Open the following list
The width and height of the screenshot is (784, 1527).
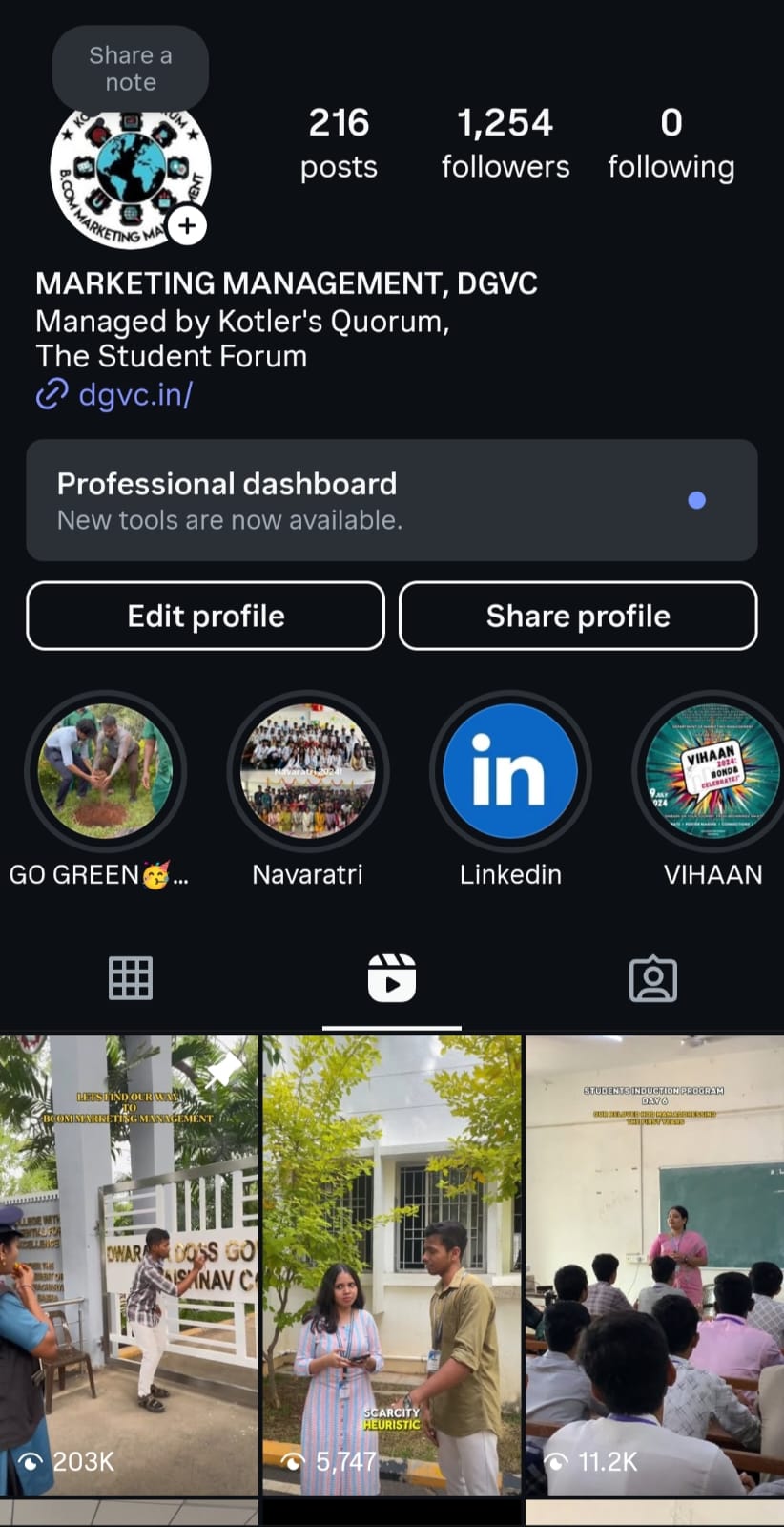click(671, 143)
